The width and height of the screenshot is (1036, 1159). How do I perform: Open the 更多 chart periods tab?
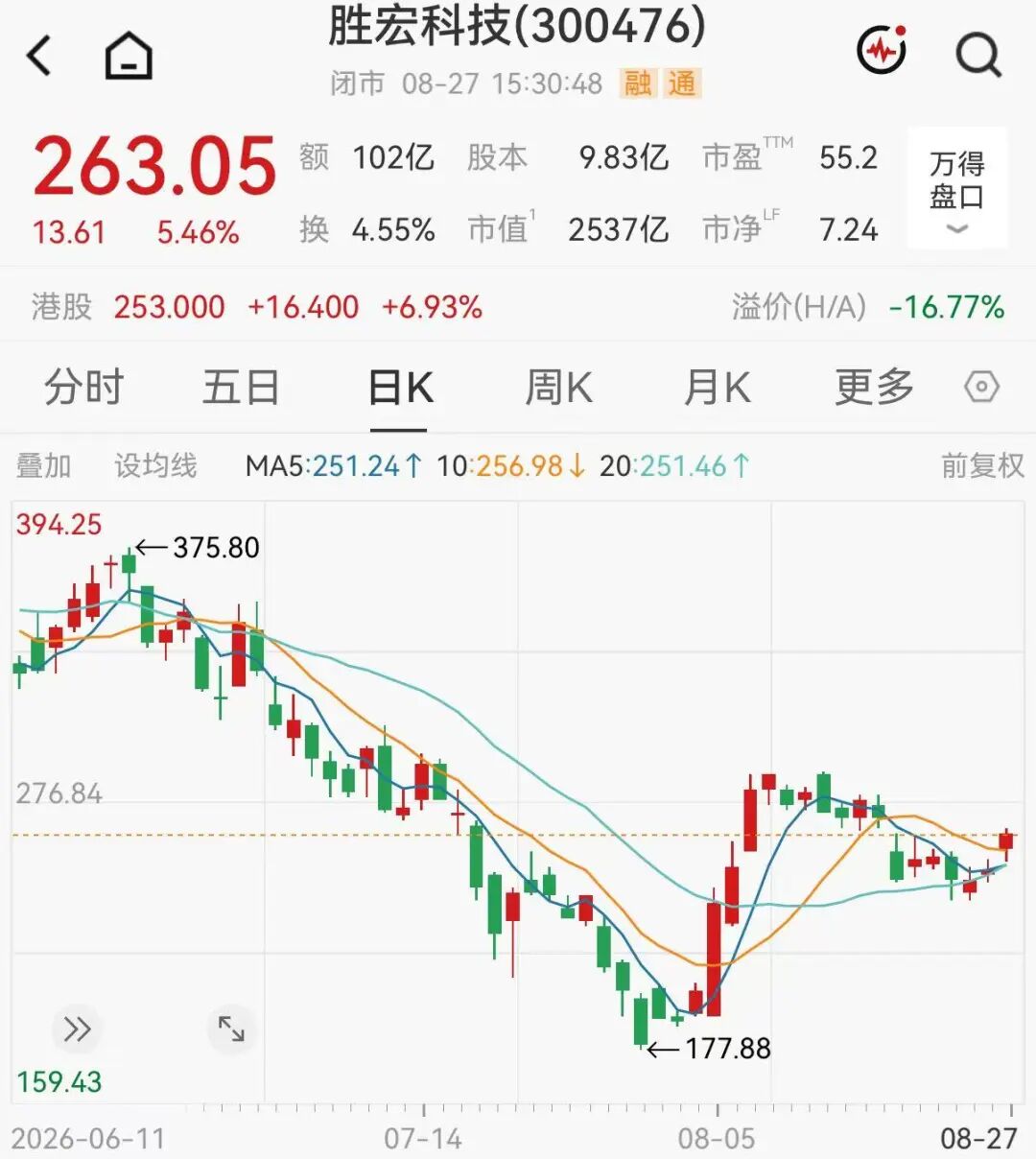tap(874, 388)
